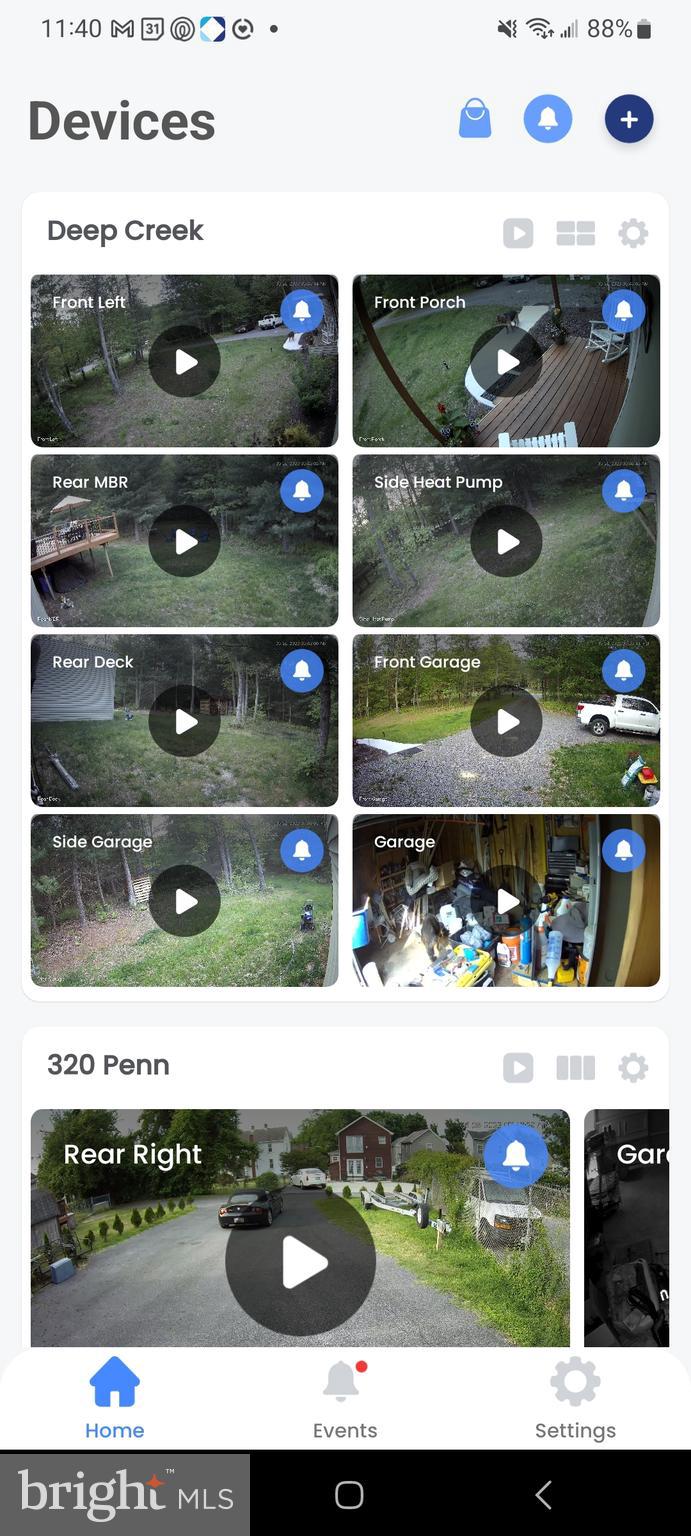Open the notifications bell beside Devices

[548, 119]
